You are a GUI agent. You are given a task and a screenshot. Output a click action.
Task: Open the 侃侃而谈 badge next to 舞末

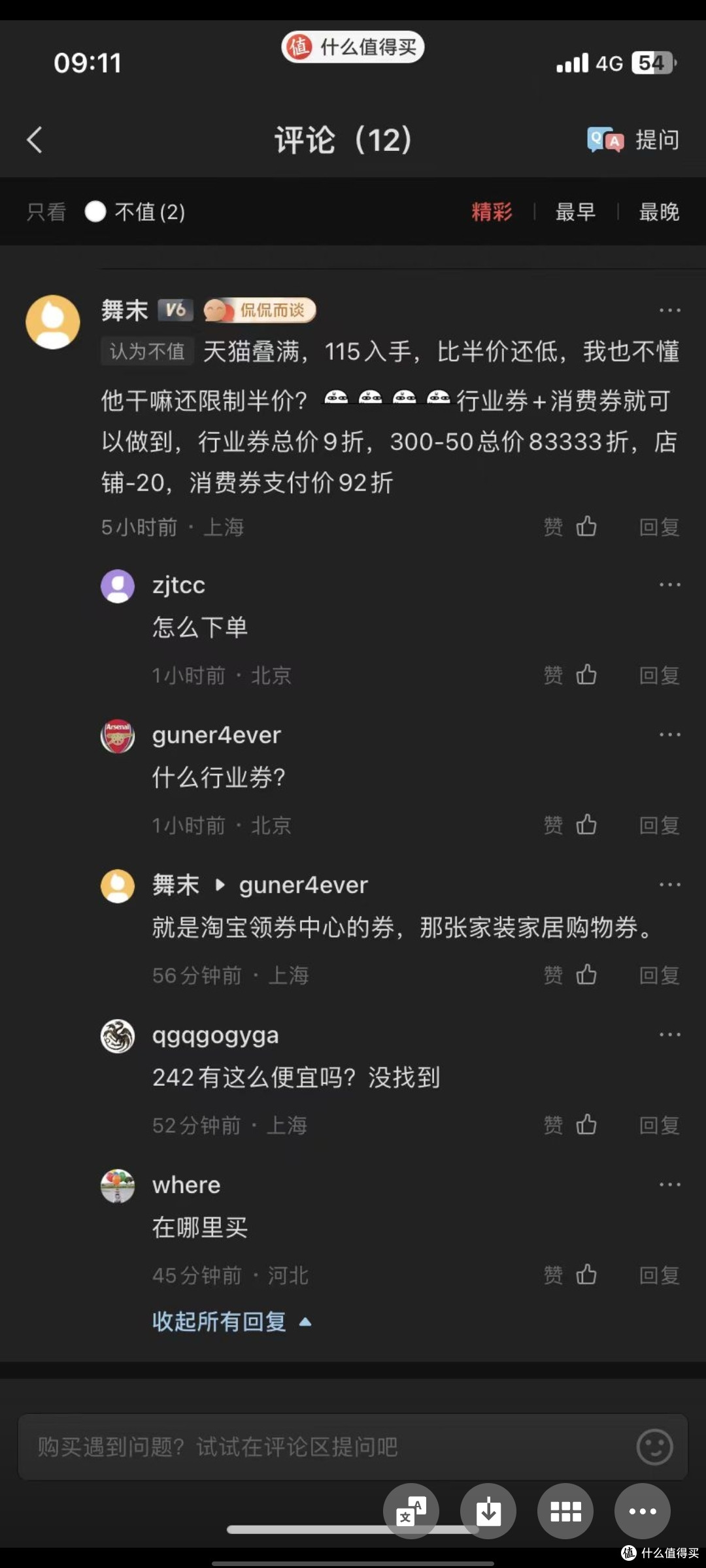click(x=258, y=310)
